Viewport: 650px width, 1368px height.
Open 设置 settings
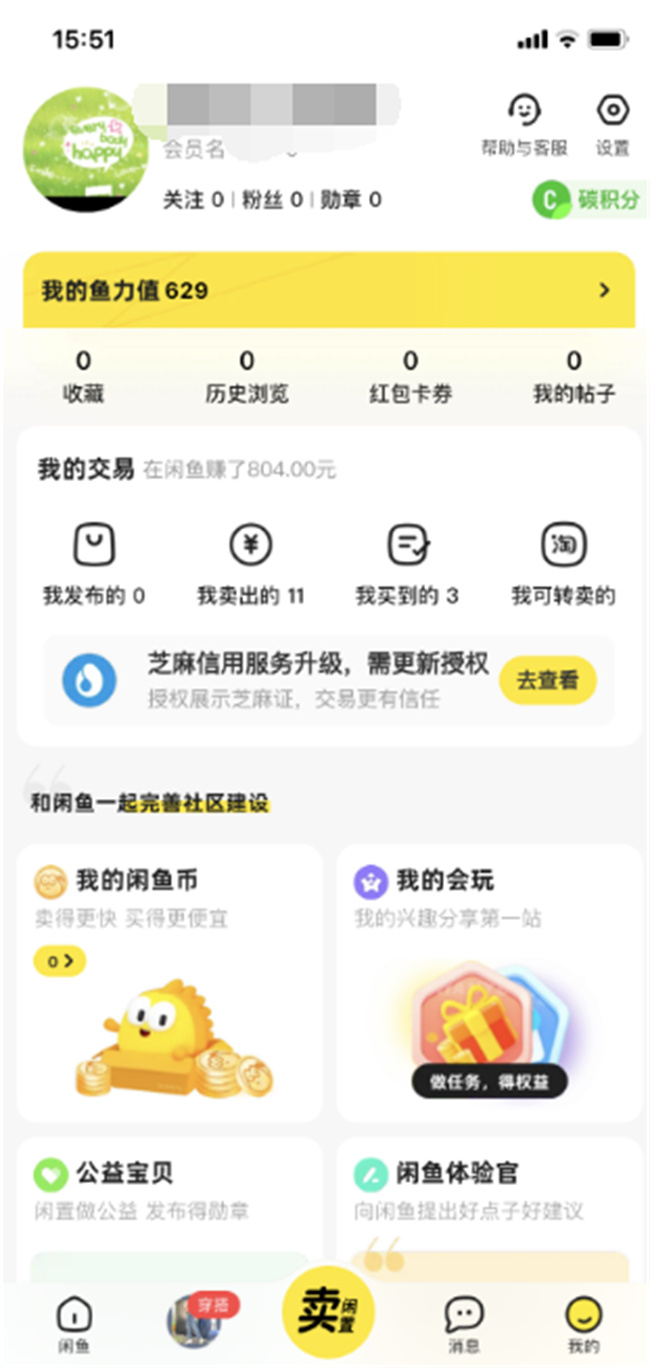click(612, 125)
